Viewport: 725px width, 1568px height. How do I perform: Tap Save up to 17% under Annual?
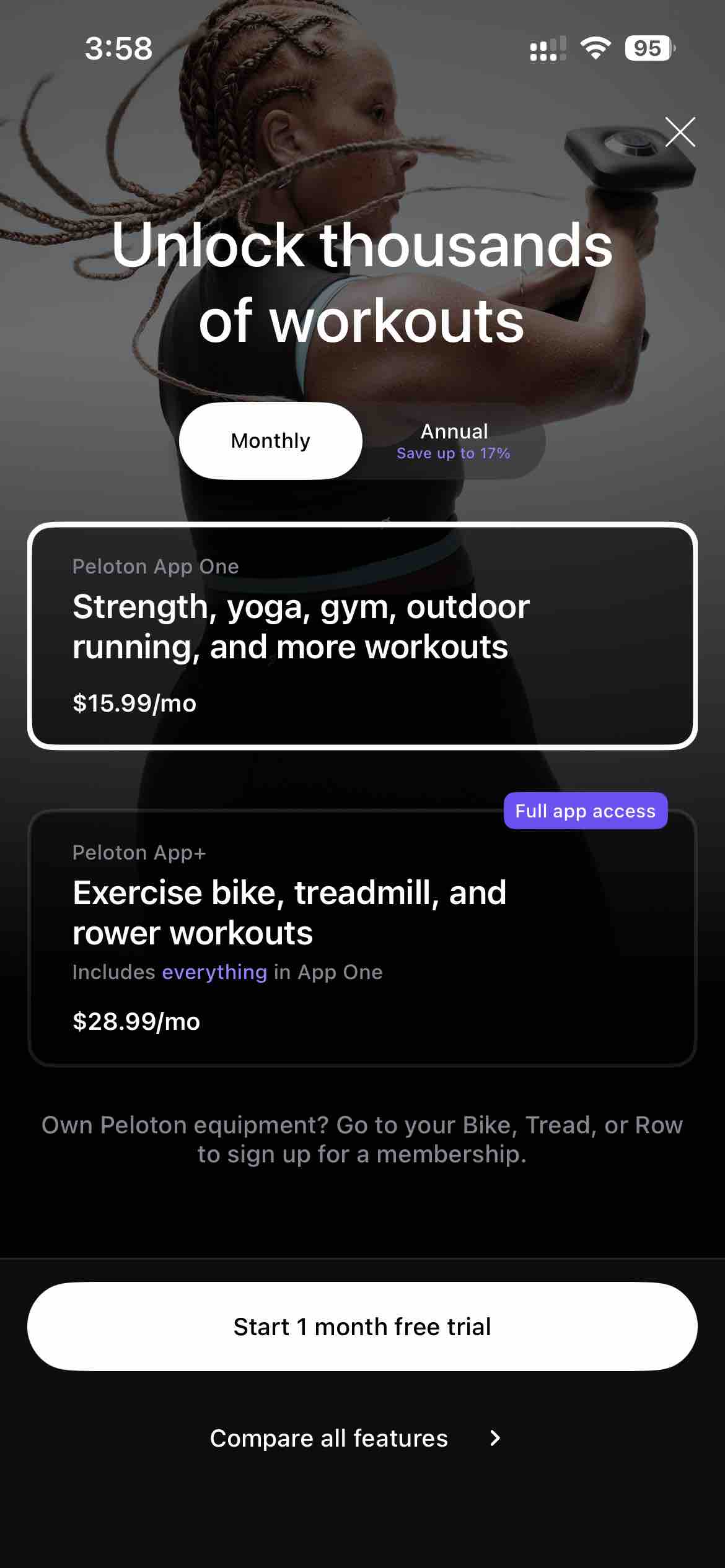coord(453,453)
